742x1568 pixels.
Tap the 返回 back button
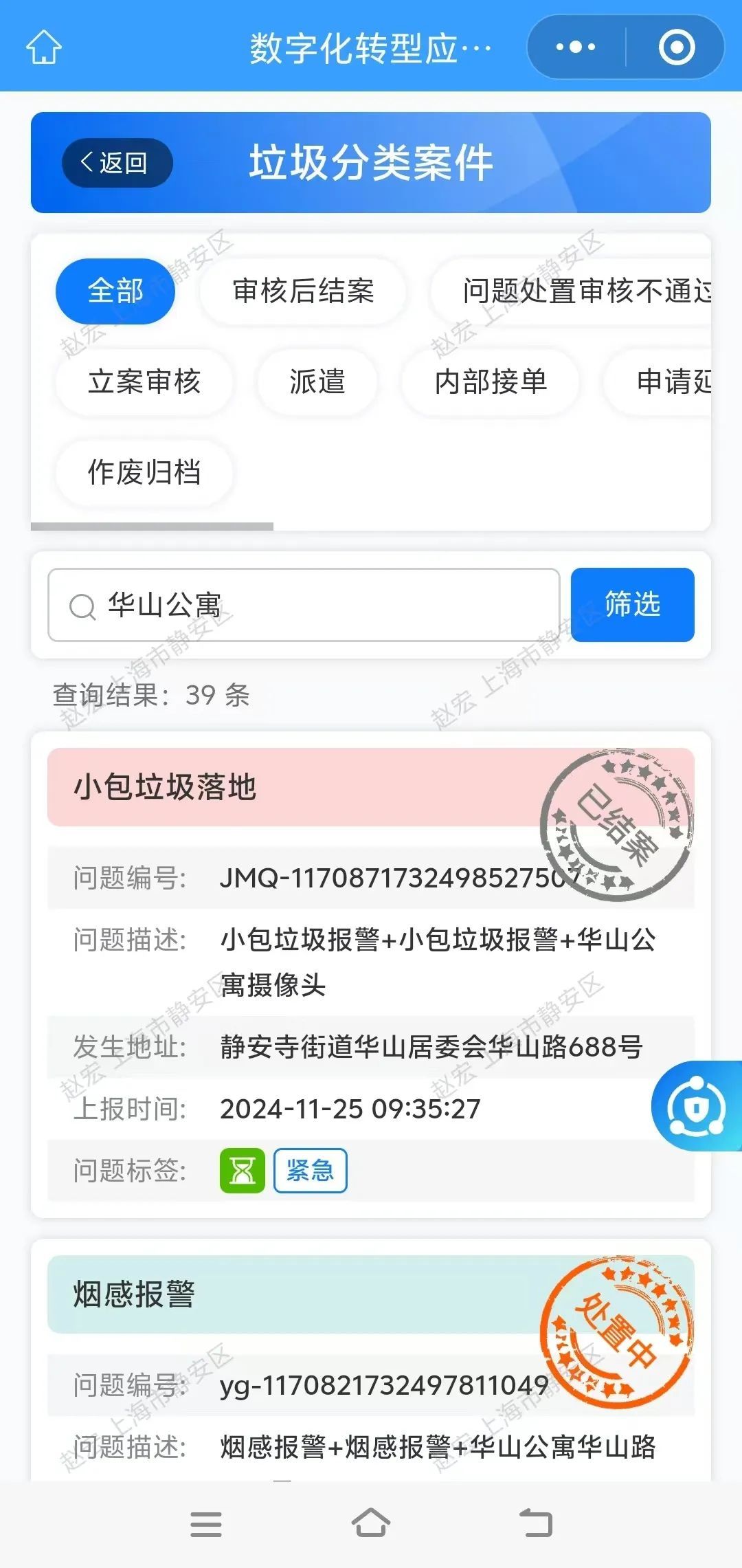tap(117, 163)
